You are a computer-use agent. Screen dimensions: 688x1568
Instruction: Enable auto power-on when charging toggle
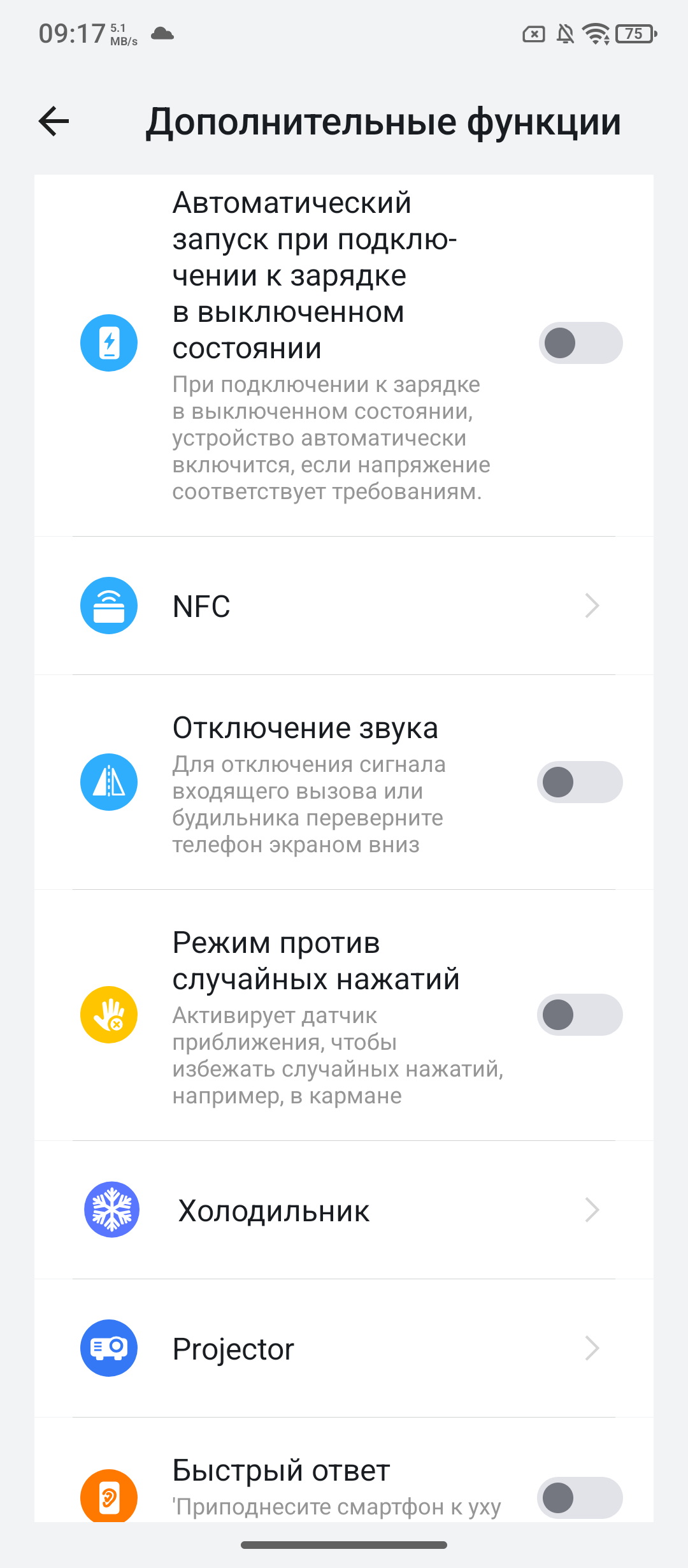click(580, 343)
